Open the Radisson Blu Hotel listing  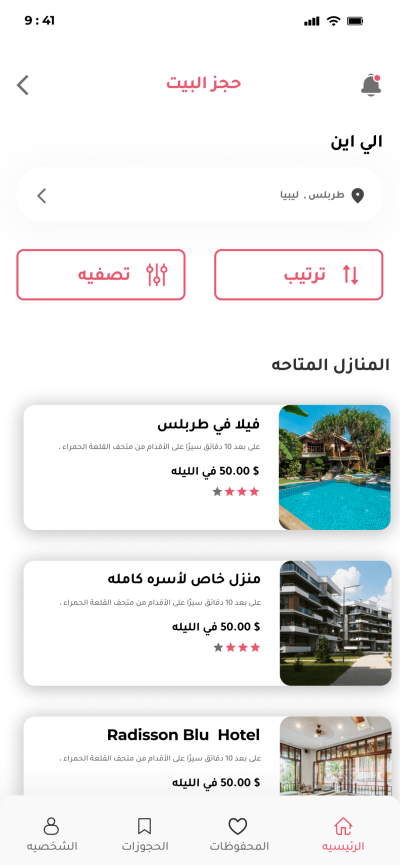click(207, 756)
